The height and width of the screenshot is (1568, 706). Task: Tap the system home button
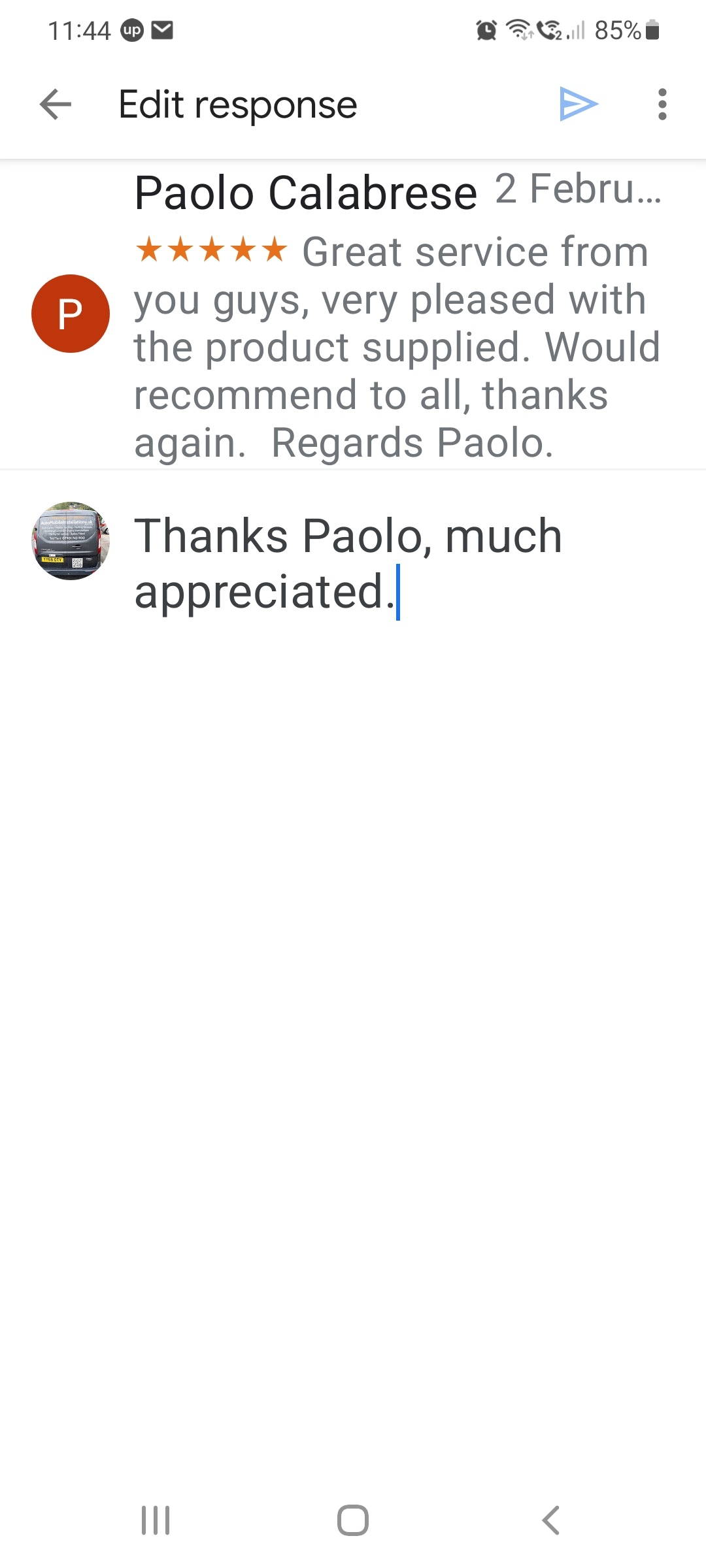click(353, 1520)
